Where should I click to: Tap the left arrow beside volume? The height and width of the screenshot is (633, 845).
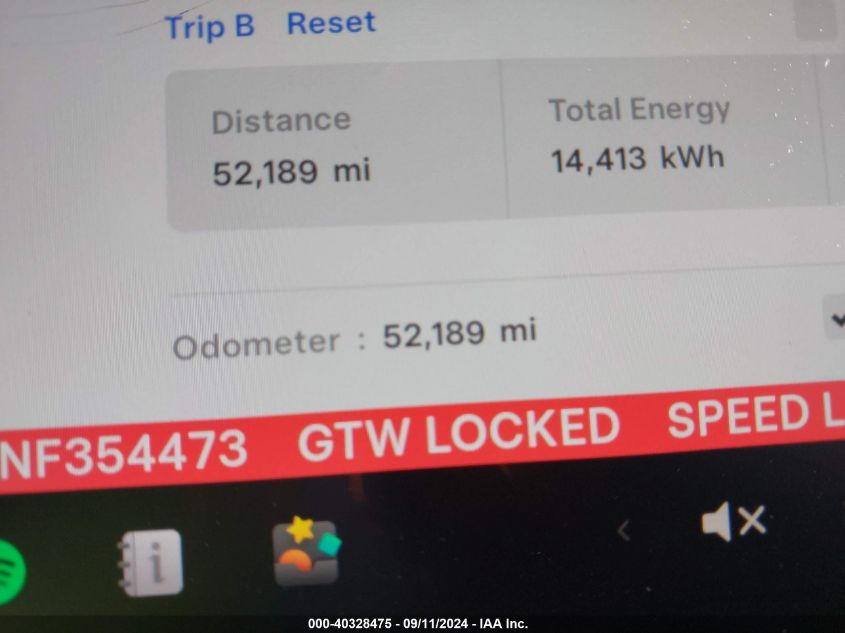pos(624,531)
